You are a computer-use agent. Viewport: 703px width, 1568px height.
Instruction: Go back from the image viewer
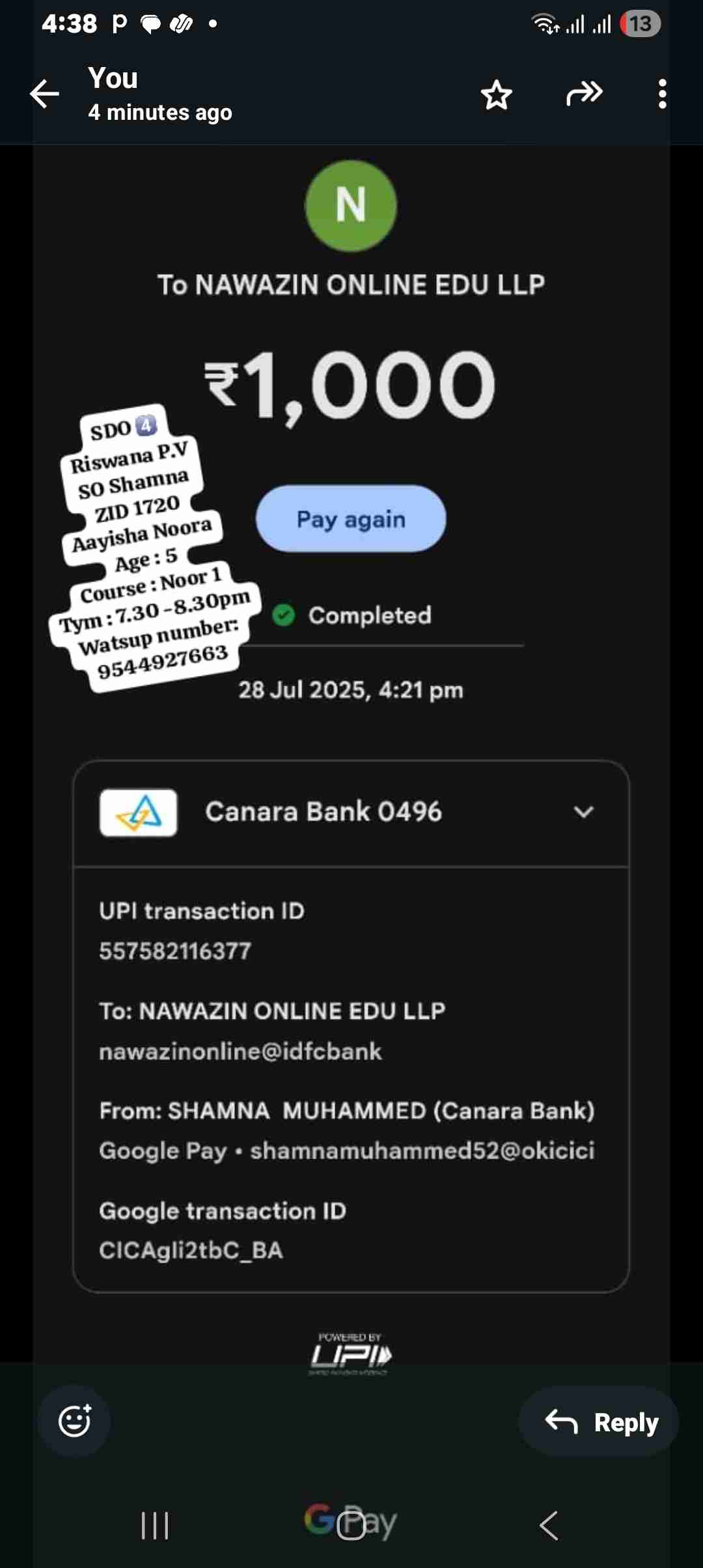44,94
